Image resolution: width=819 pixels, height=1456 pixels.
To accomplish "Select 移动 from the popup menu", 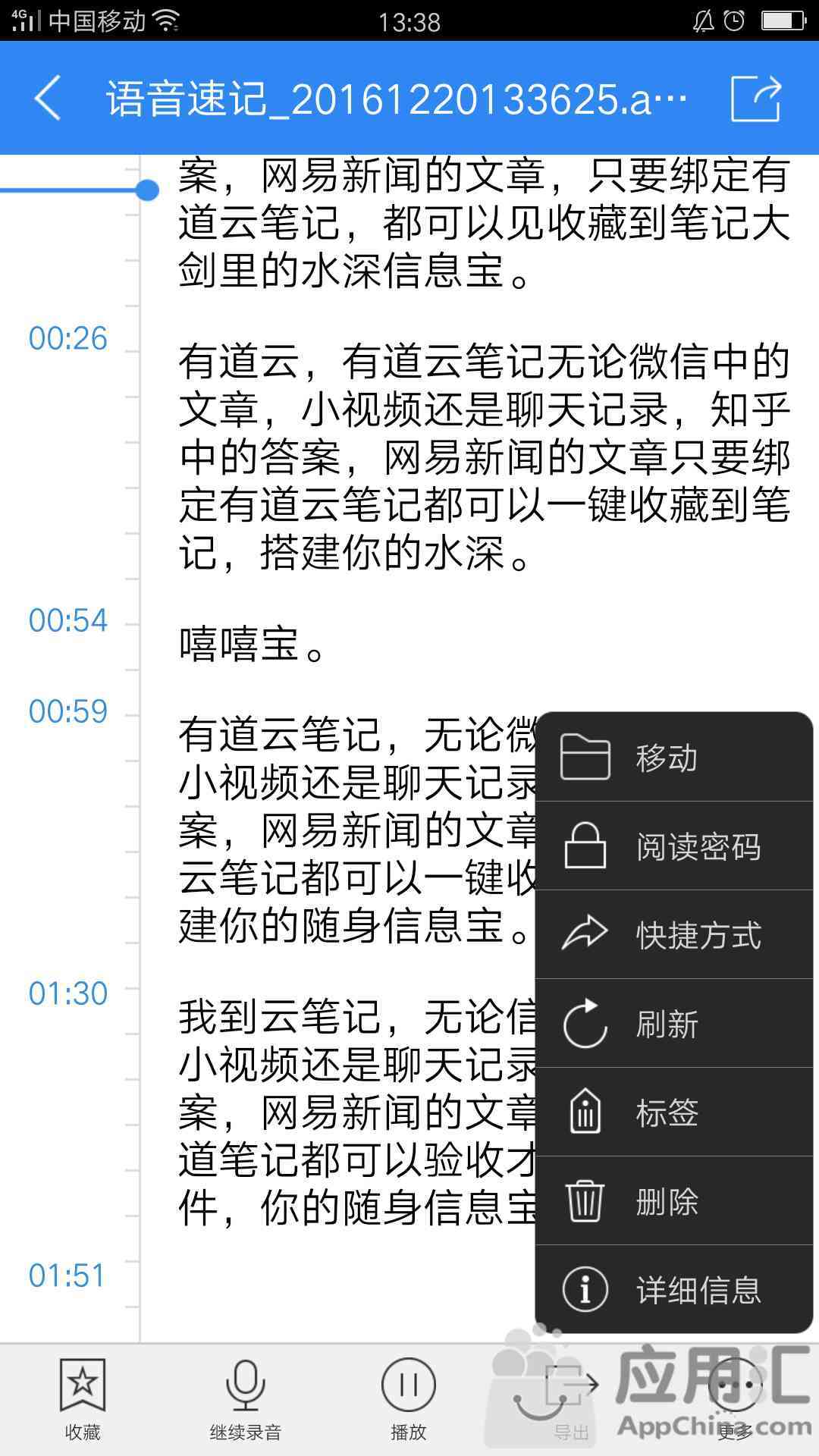I will (674, 757).
